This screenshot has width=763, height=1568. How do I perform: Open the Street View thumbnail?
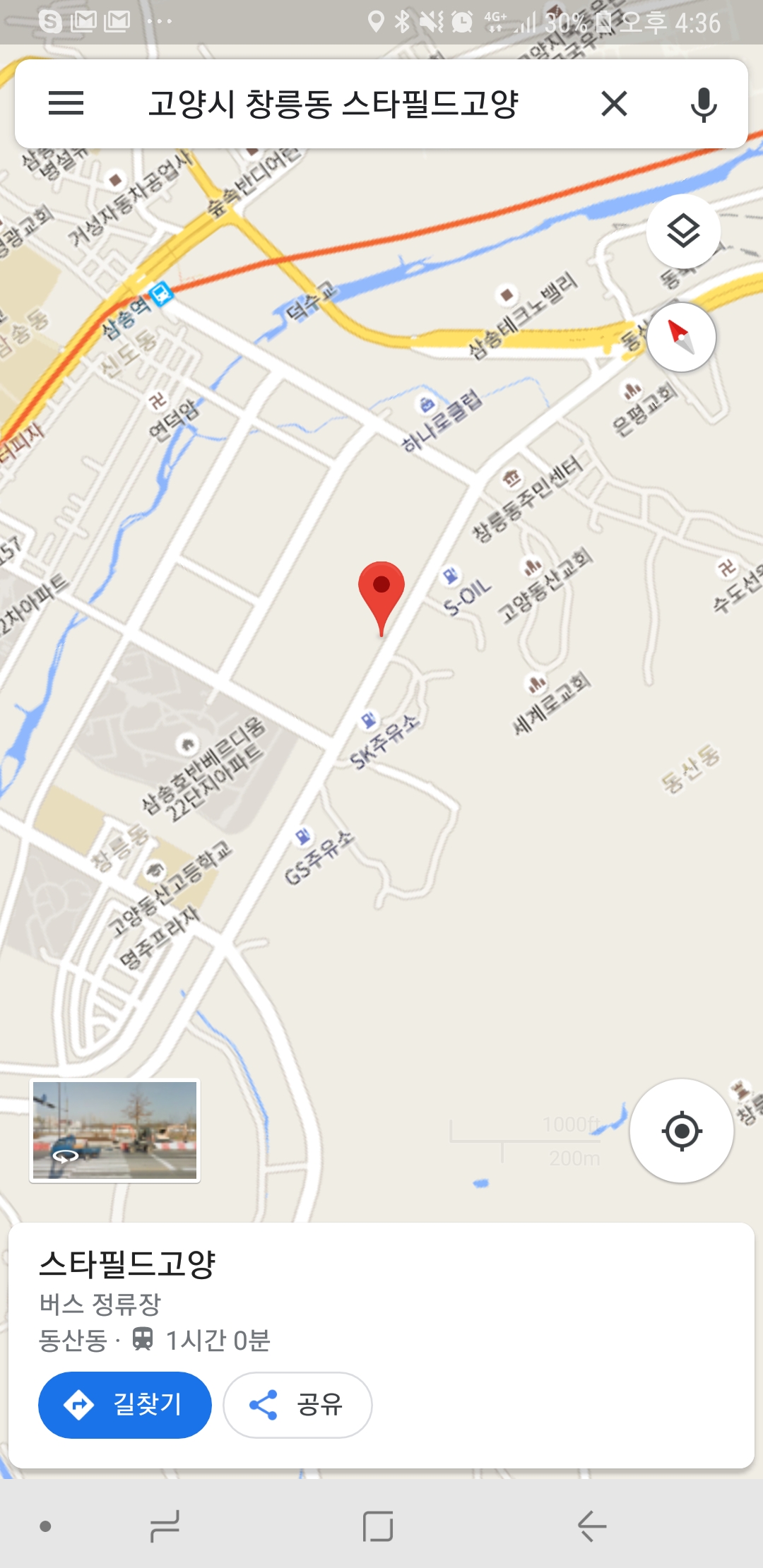coord(114,1130)
